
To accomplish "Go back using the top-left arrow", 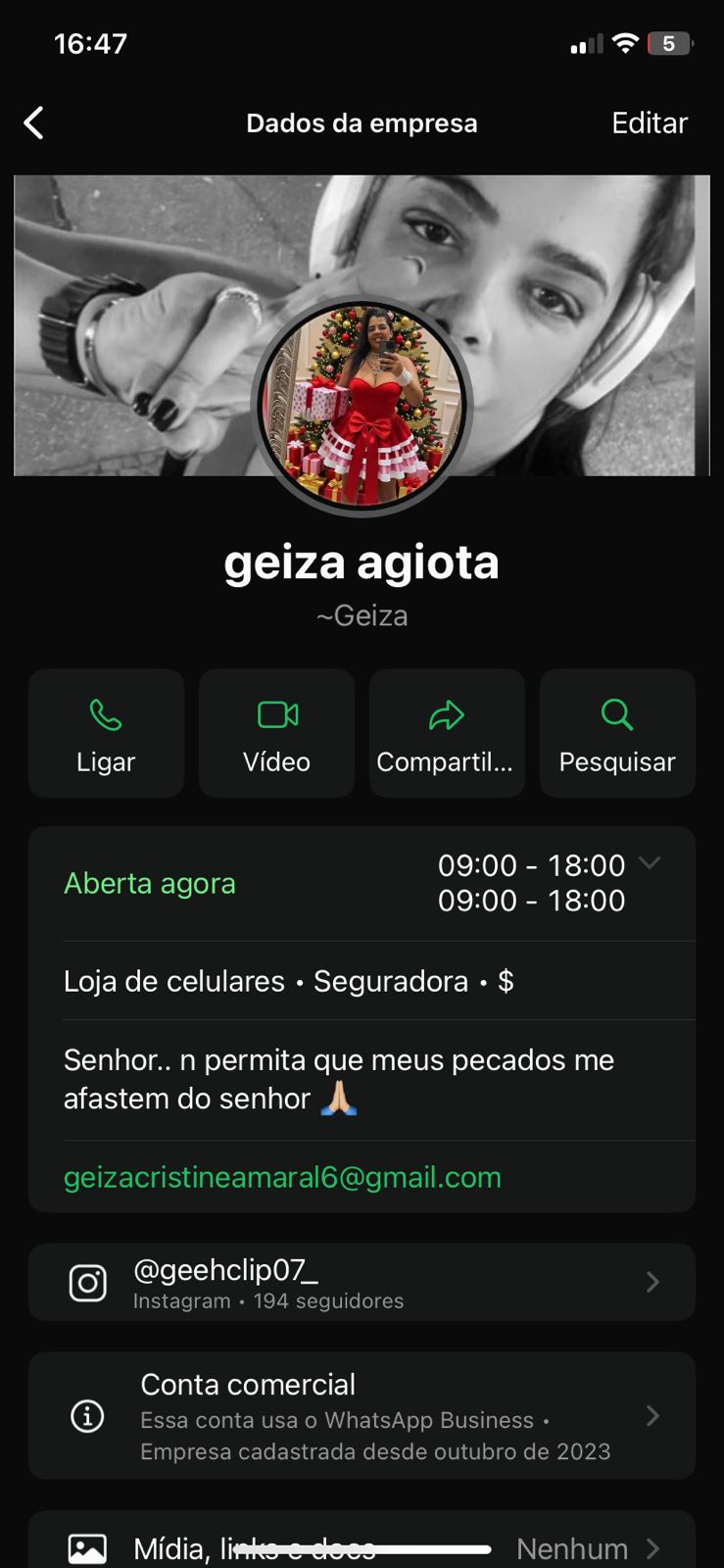I will (34, 123).
